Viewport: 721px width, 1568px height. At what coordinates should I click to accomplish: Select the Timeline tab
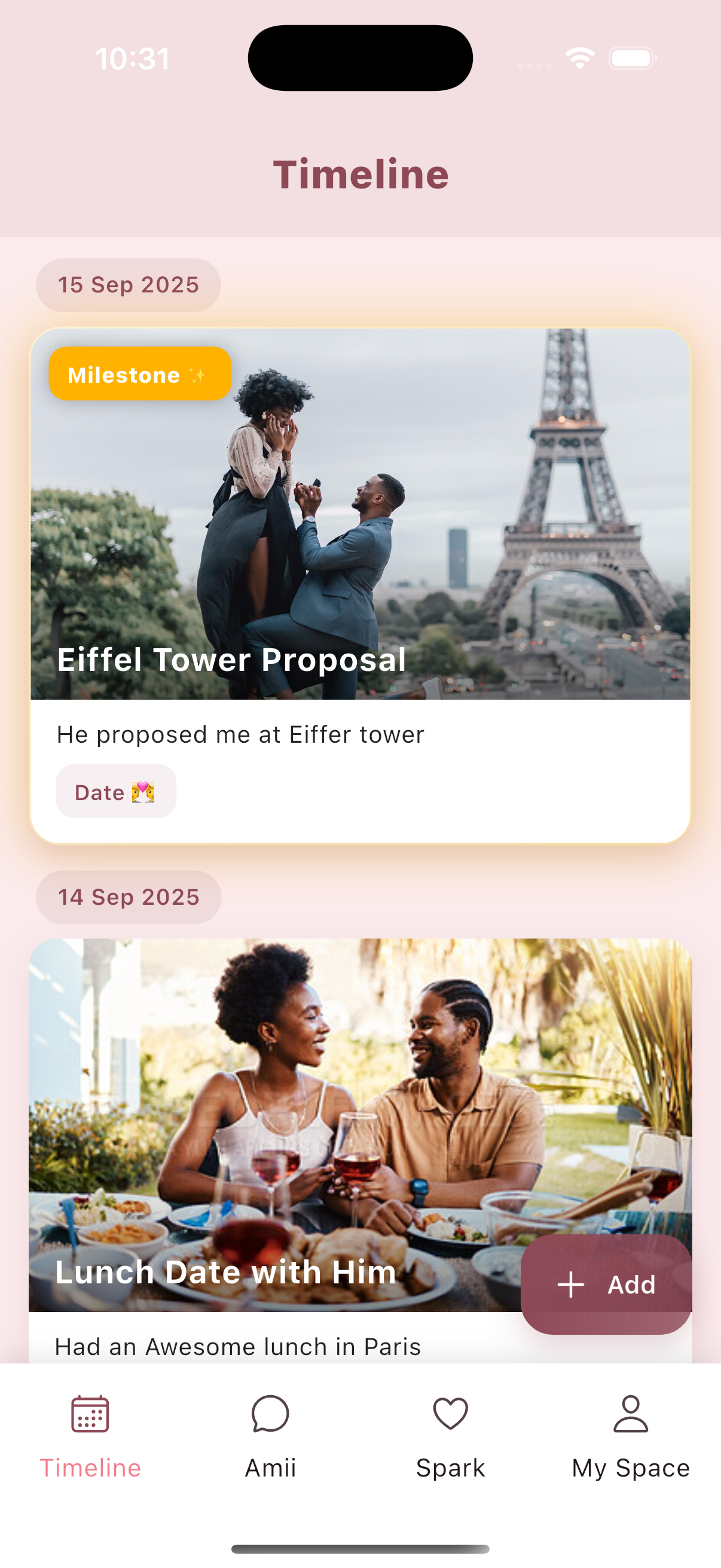(90, 1436)
